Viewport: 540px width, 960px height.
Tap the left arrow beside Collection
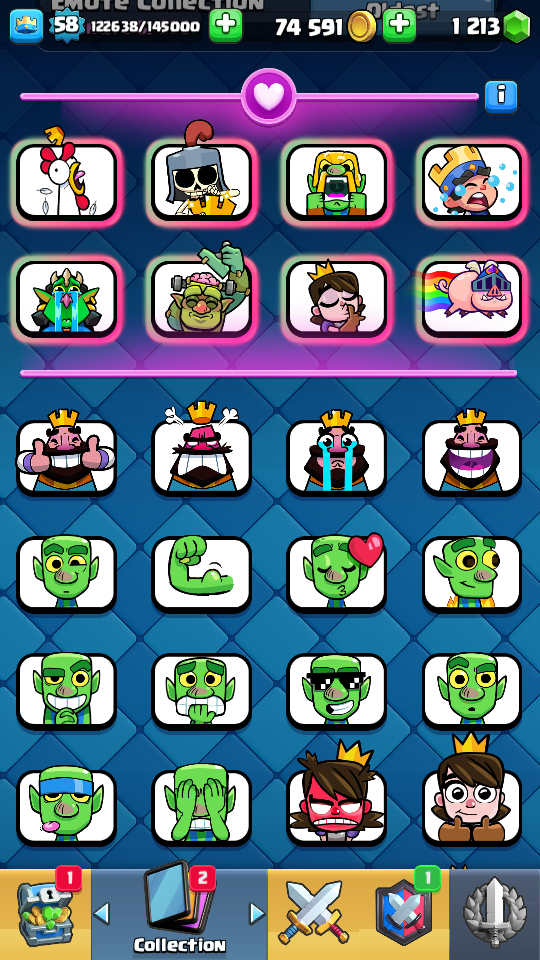coord(102,914)
